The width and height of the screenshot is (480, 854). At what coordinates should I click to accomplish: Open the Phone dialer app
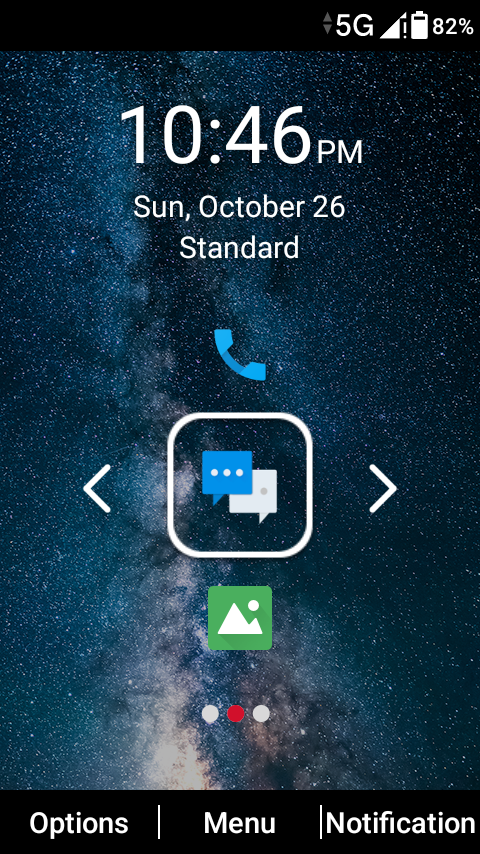(x=240, y=355)
